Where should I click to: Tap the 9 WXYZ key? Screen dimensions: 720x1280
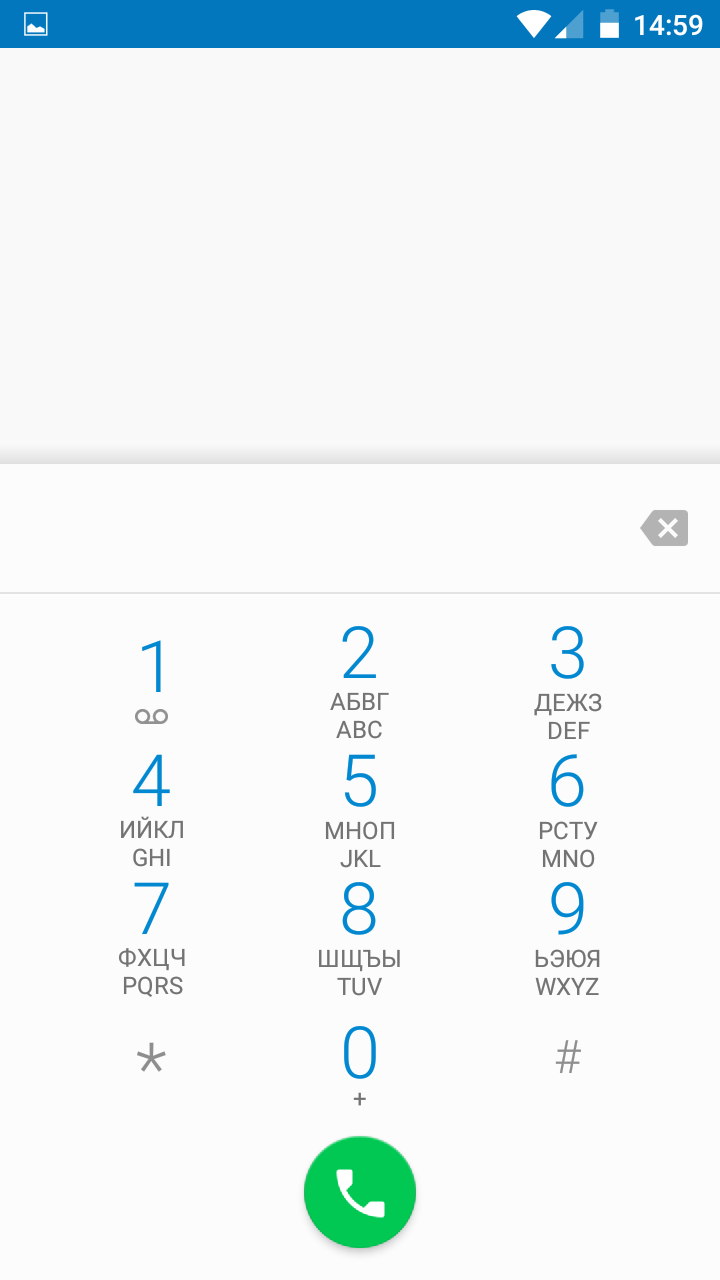(568, 937)
